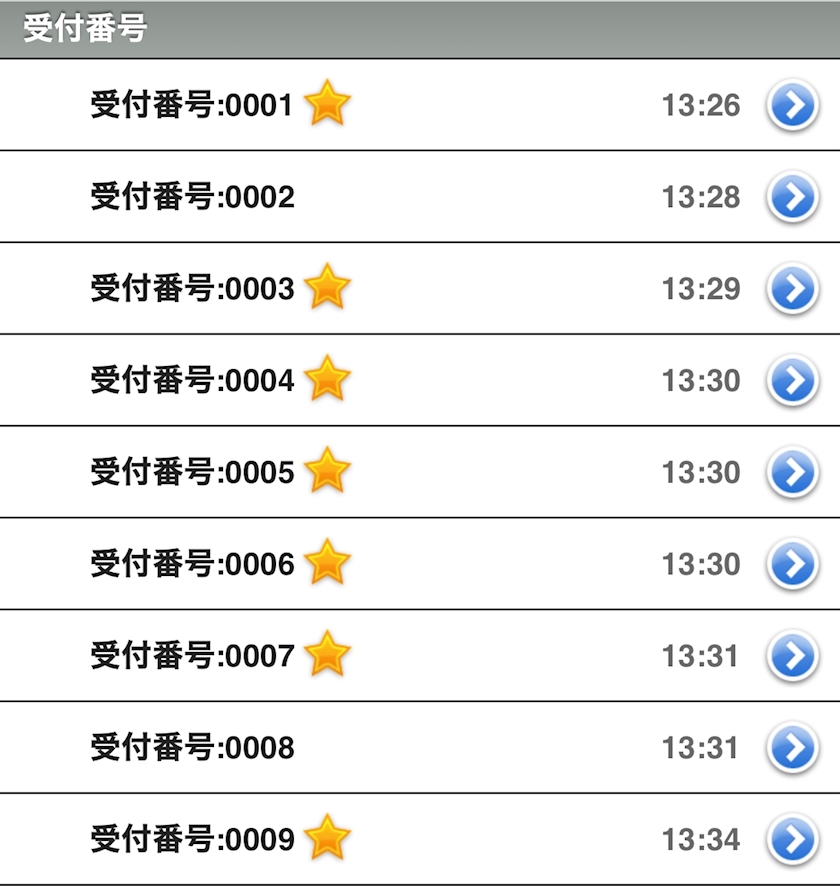This screenshot has height=886, width=840.
Task: Tap the arrow button for 0007
Action: click(x=793, y=656)
